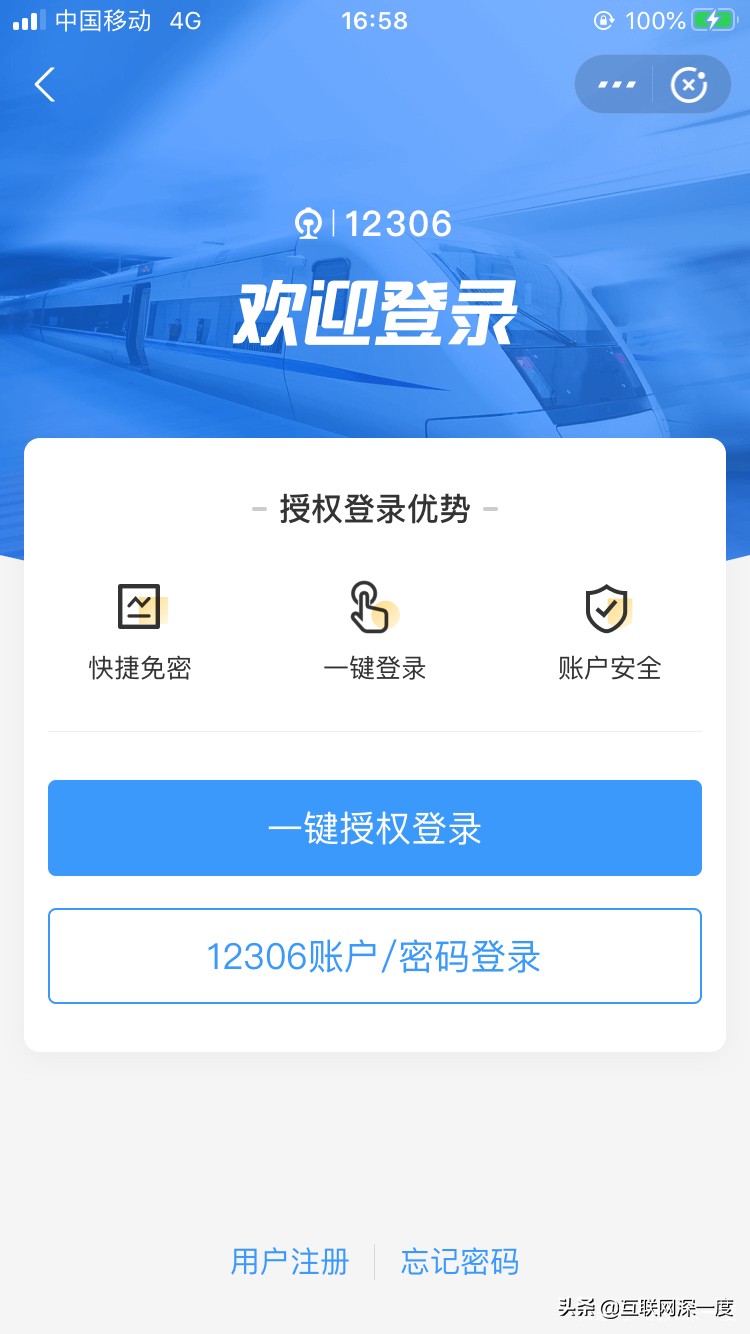Click the 快捷免密 shield-free login icon
The height and width of the screenshot is (1334, 750).
coord(140,606)
